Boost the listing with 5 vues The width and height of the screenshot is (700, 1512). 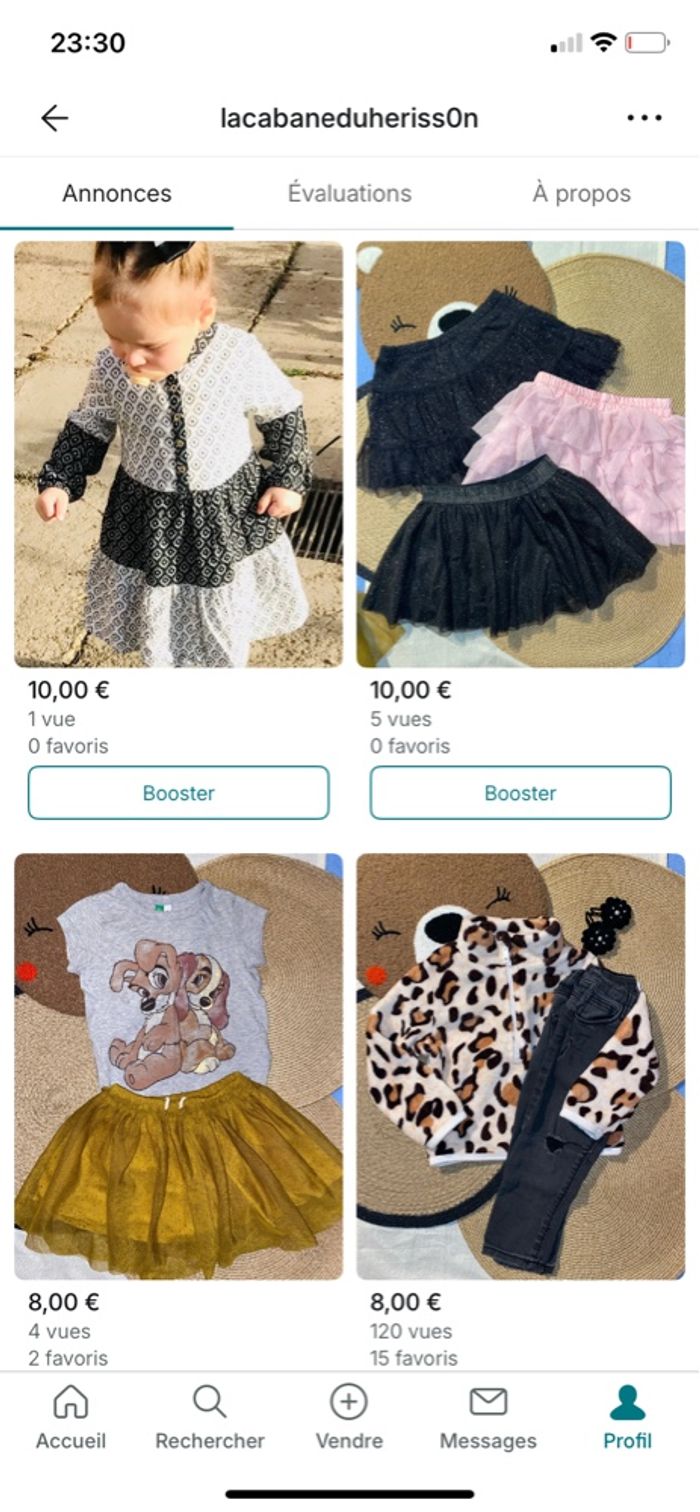[520, 793]
